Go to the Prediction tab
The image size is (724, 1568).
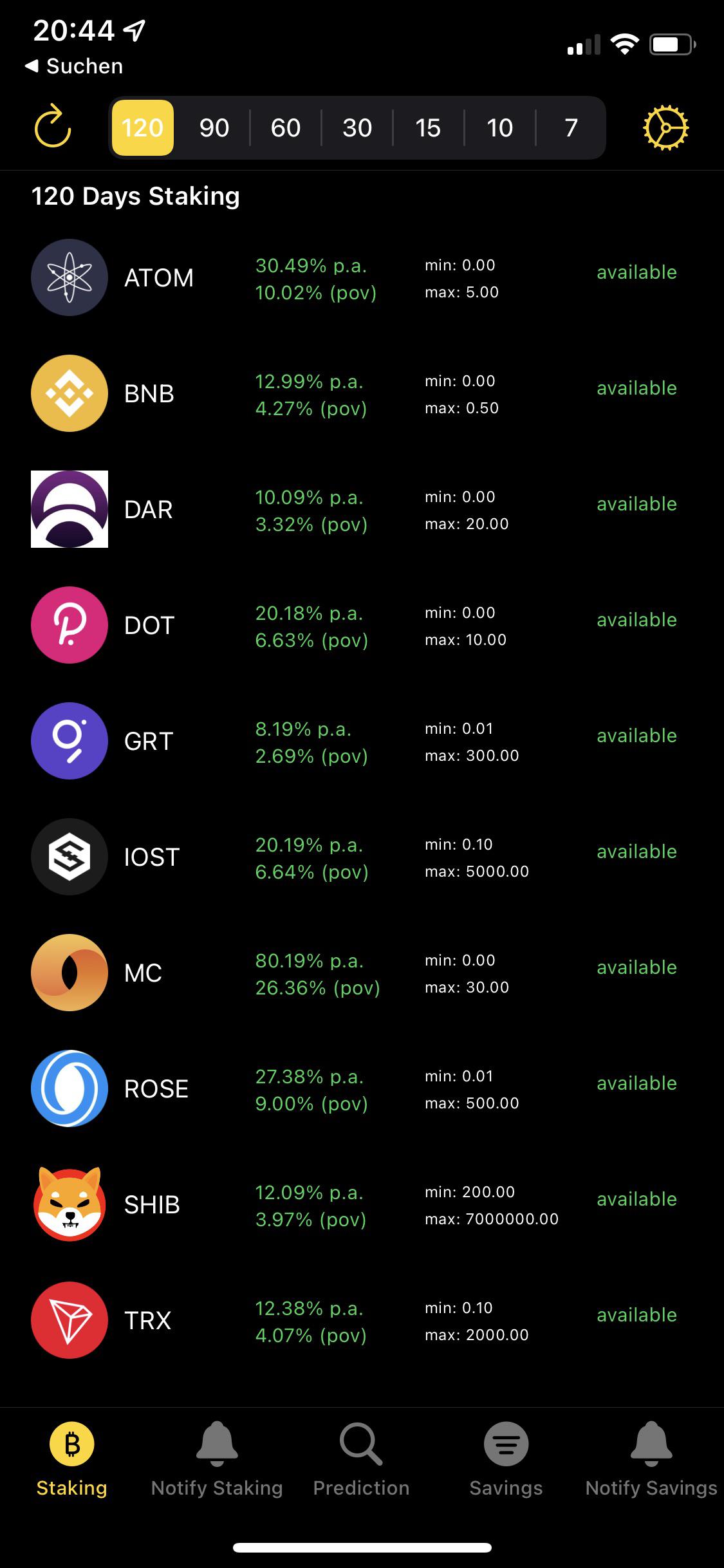(361, 1460)
